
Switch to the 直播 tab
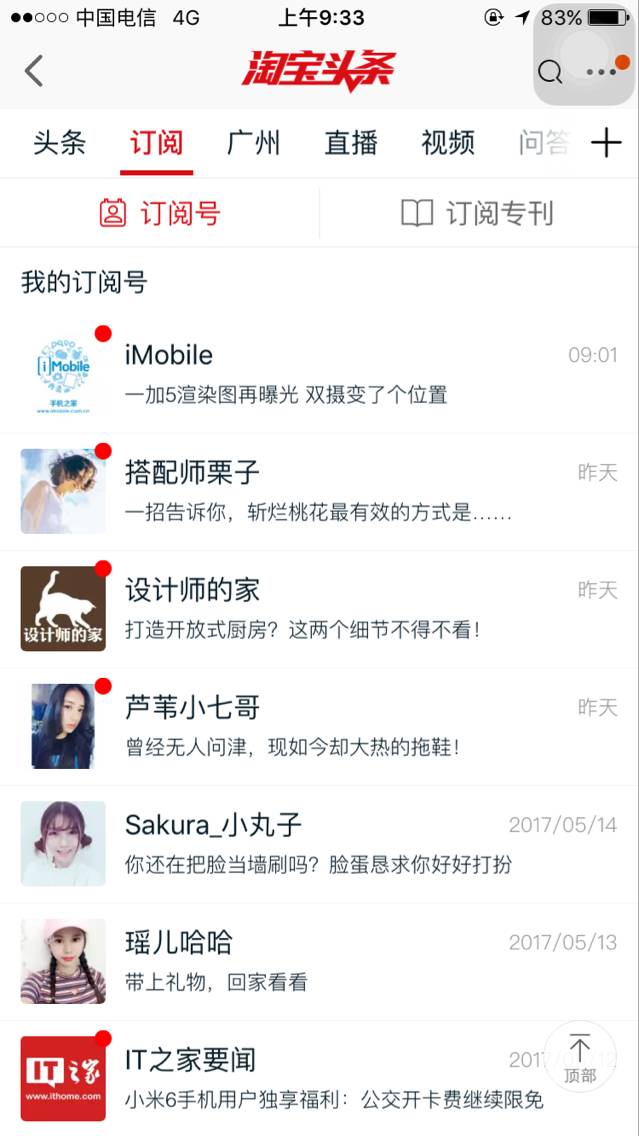(351, 143)
